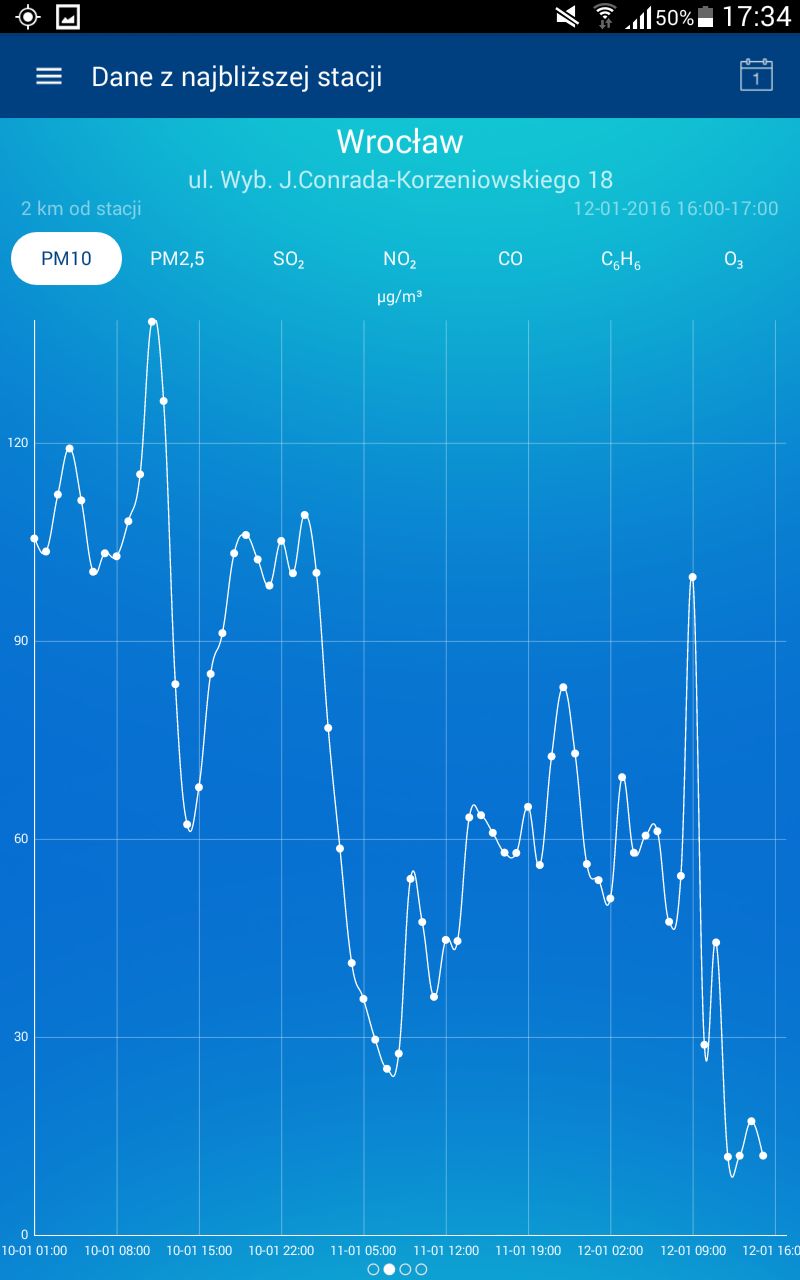Show O3 ozone data
The image size is (800, 1280).
click(733, 260)
